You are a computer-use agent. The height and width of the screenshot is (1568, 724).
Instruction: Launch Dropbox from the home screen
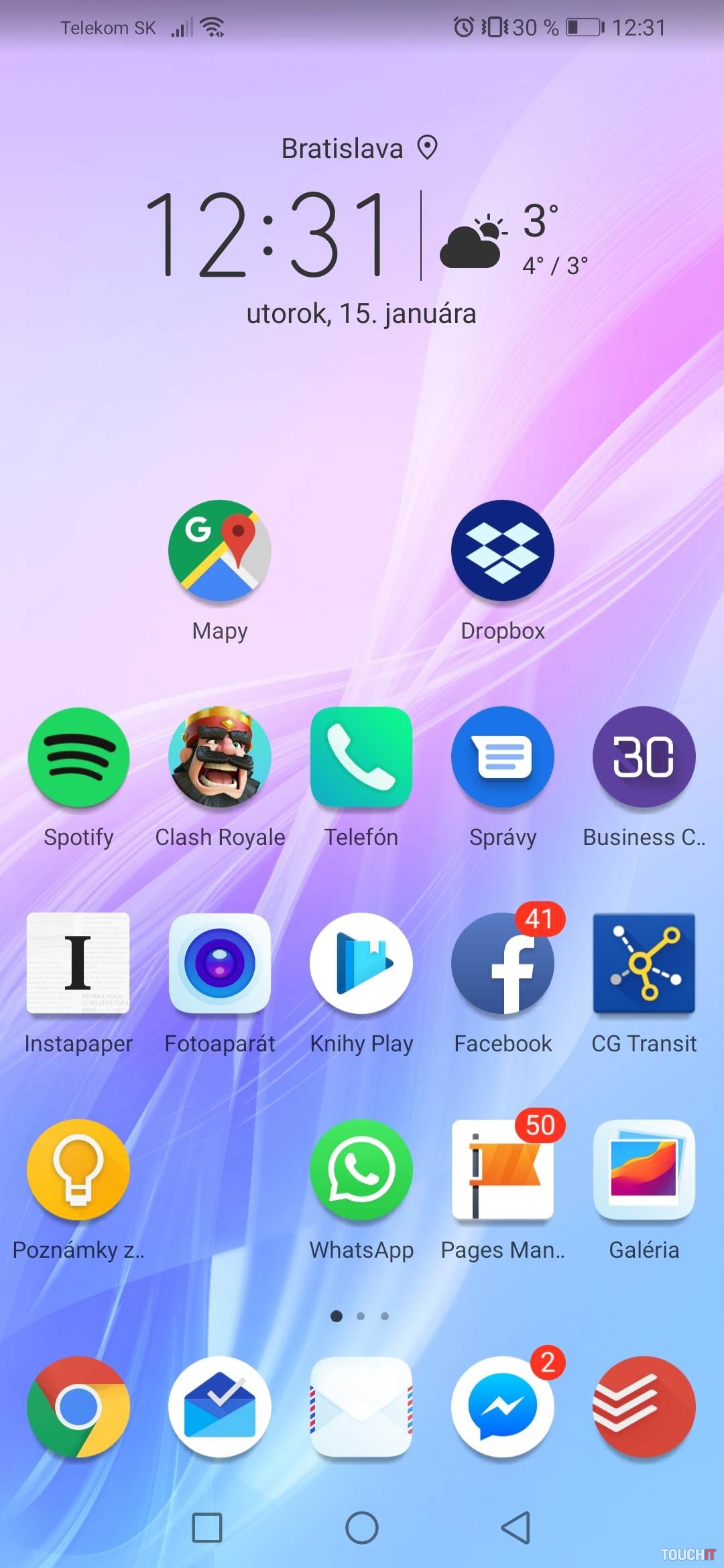(x=503, y=551)
